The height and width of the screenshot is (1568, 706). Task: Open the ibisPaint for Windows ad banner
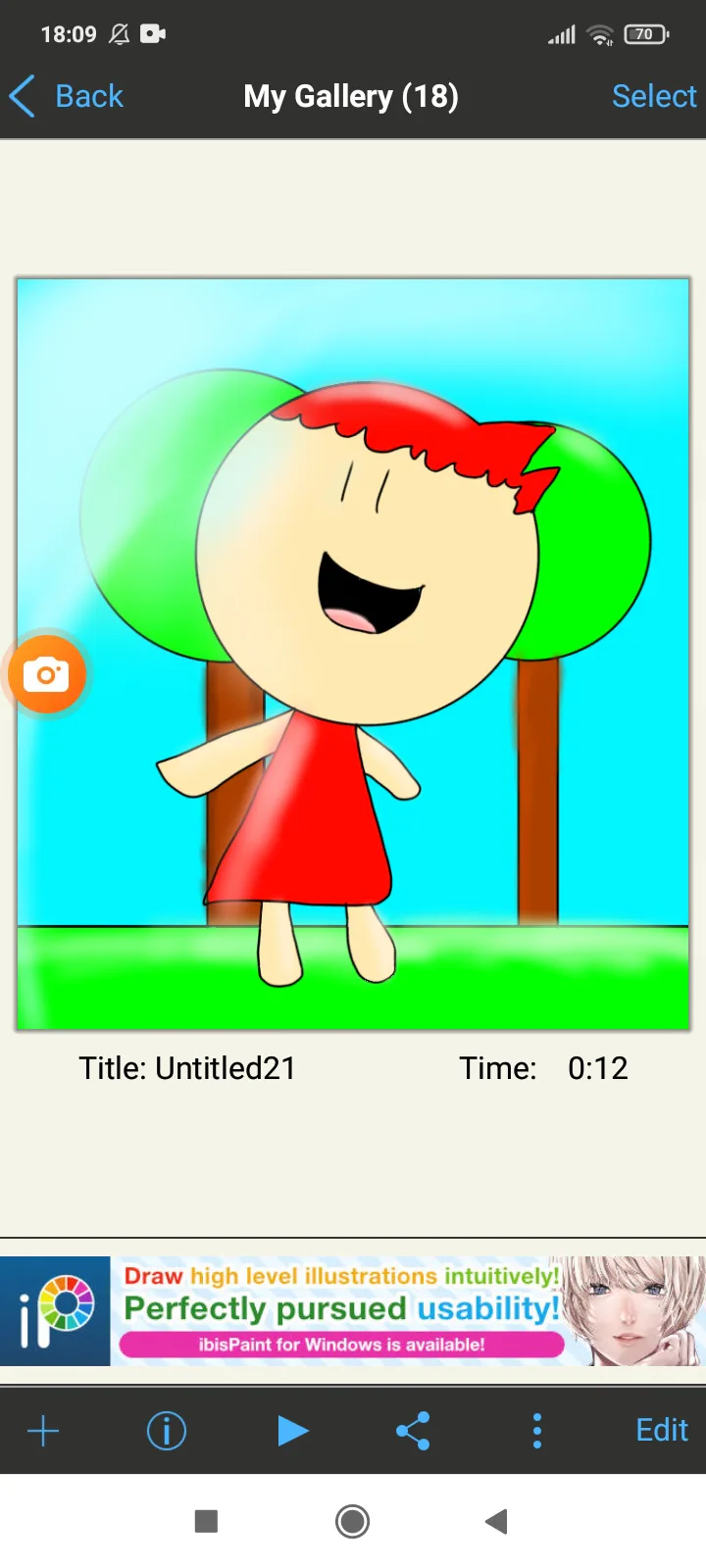coord(353,1310)
